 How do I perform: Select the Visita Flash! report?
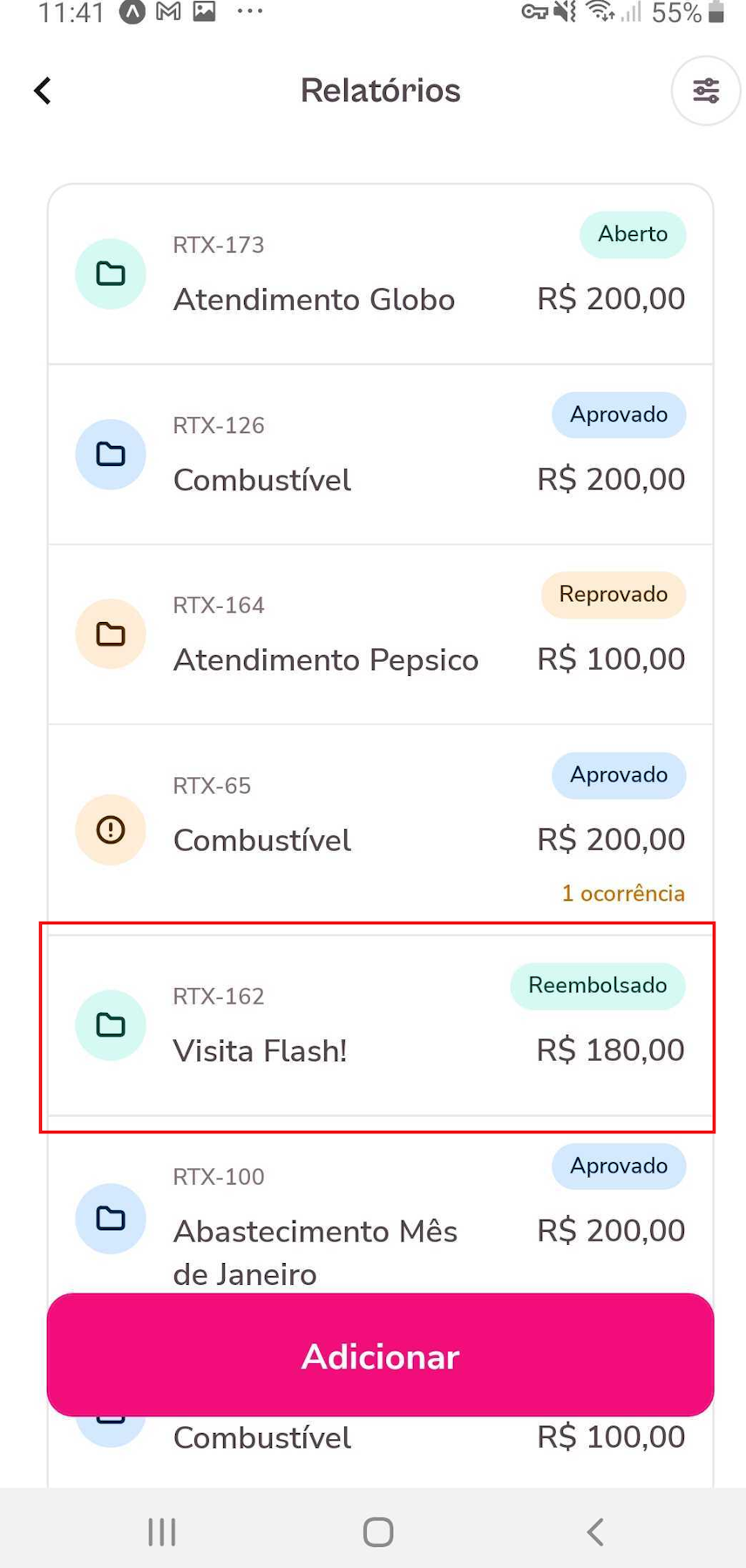380,1025
